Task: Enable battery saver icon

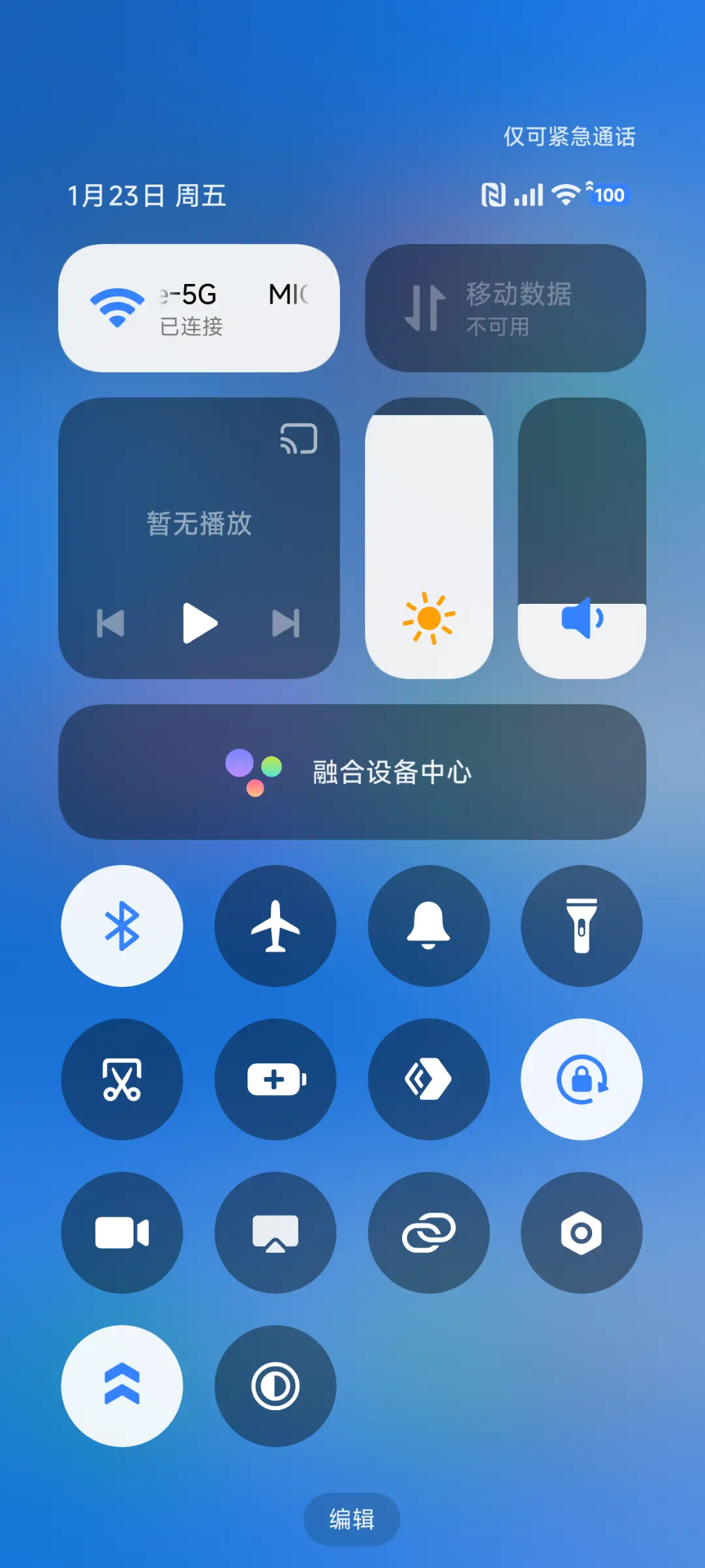Action: click(x=275, y=1080)
